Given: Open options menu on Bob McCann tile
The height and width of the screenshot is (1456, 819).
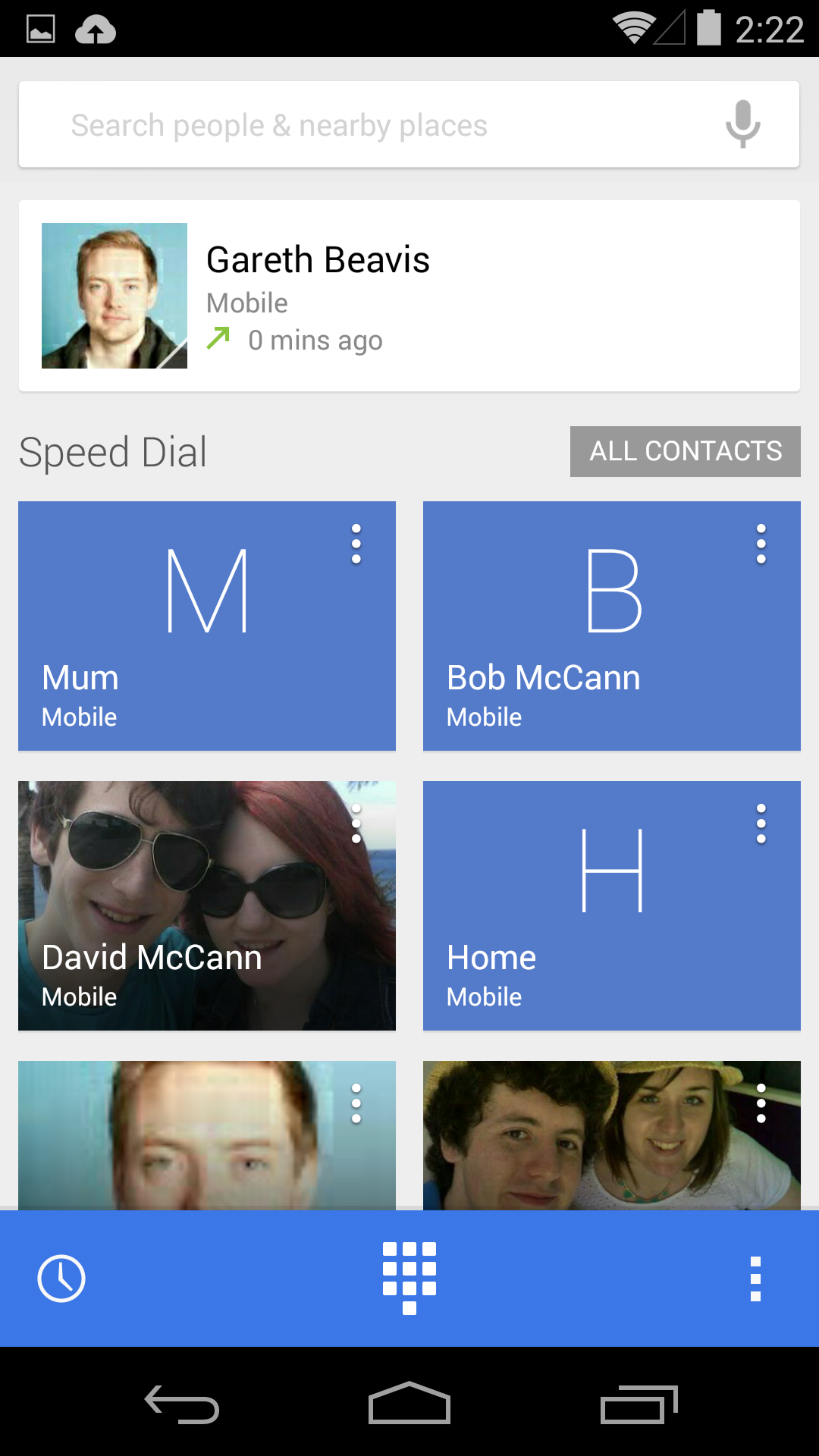Looking at the screenshot, I should (761, 544).
